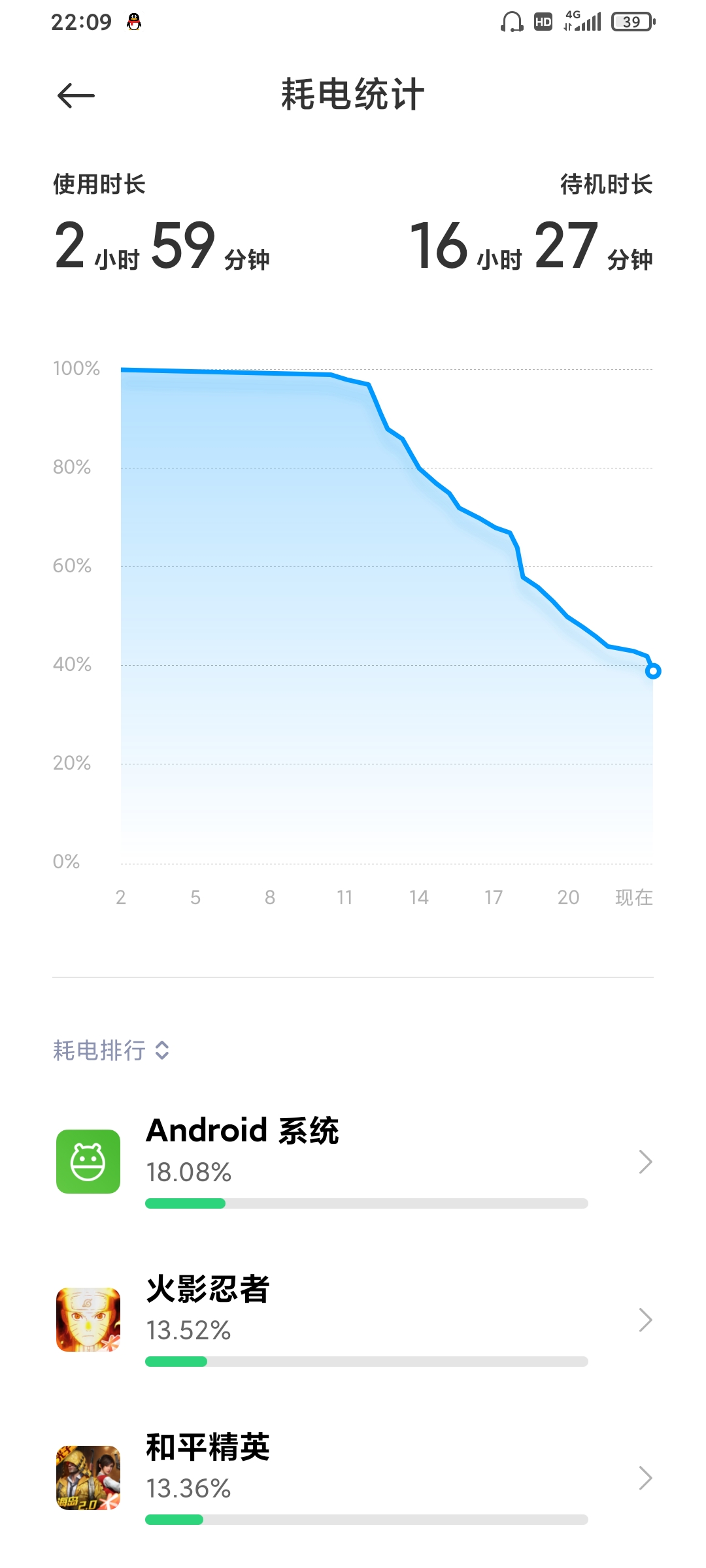Open 和平精英 battery usage entry
Image resolution: width=706 pixels, height=1568 pixels.
(353, 1478)
